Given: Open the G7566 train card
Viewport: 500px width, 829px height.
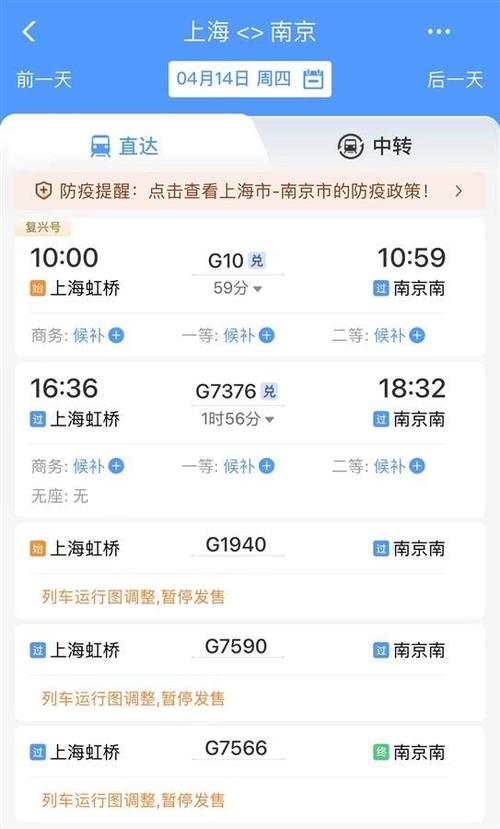Looking at the screenshot, I should 249,774.
